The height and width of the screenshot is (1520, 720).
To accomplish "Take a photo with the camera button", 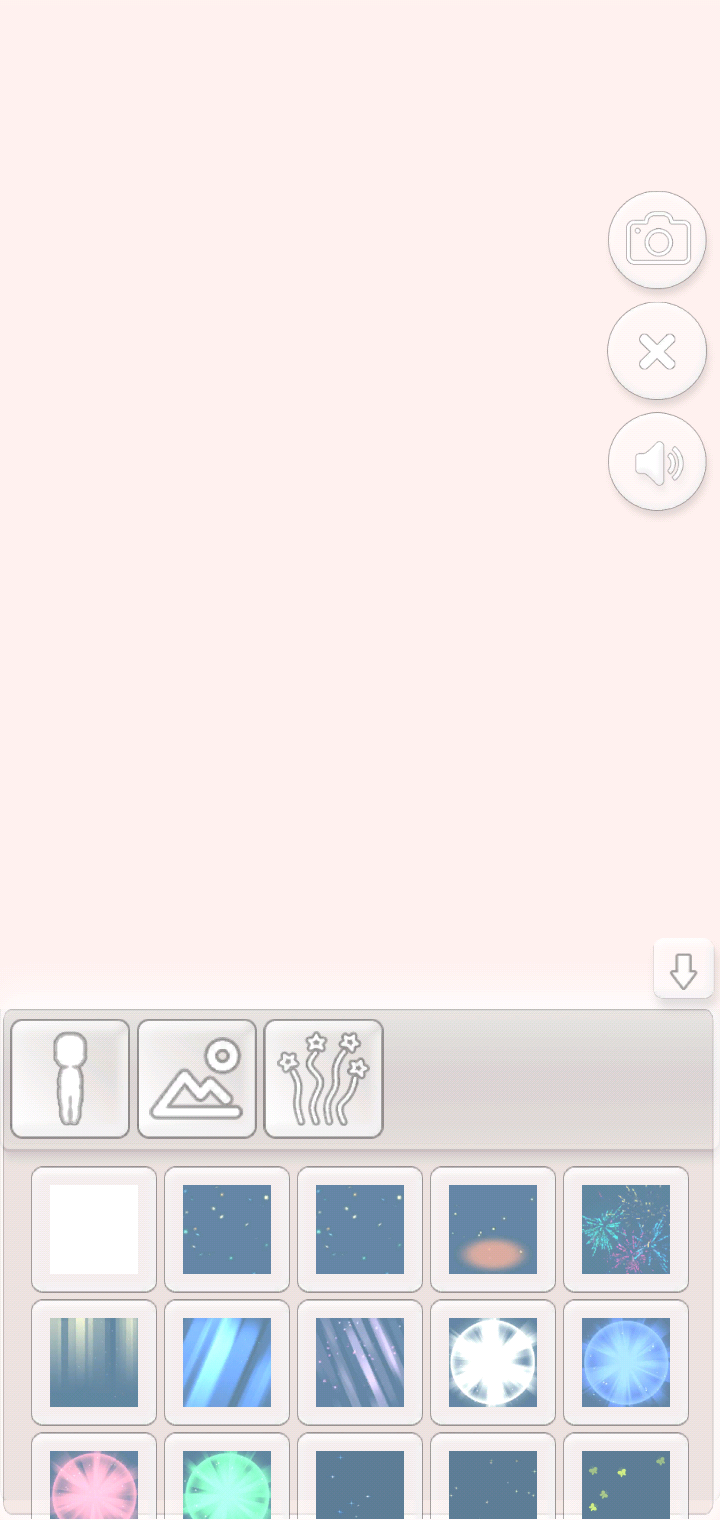I will pyautogui.click(x=657, y=240).
